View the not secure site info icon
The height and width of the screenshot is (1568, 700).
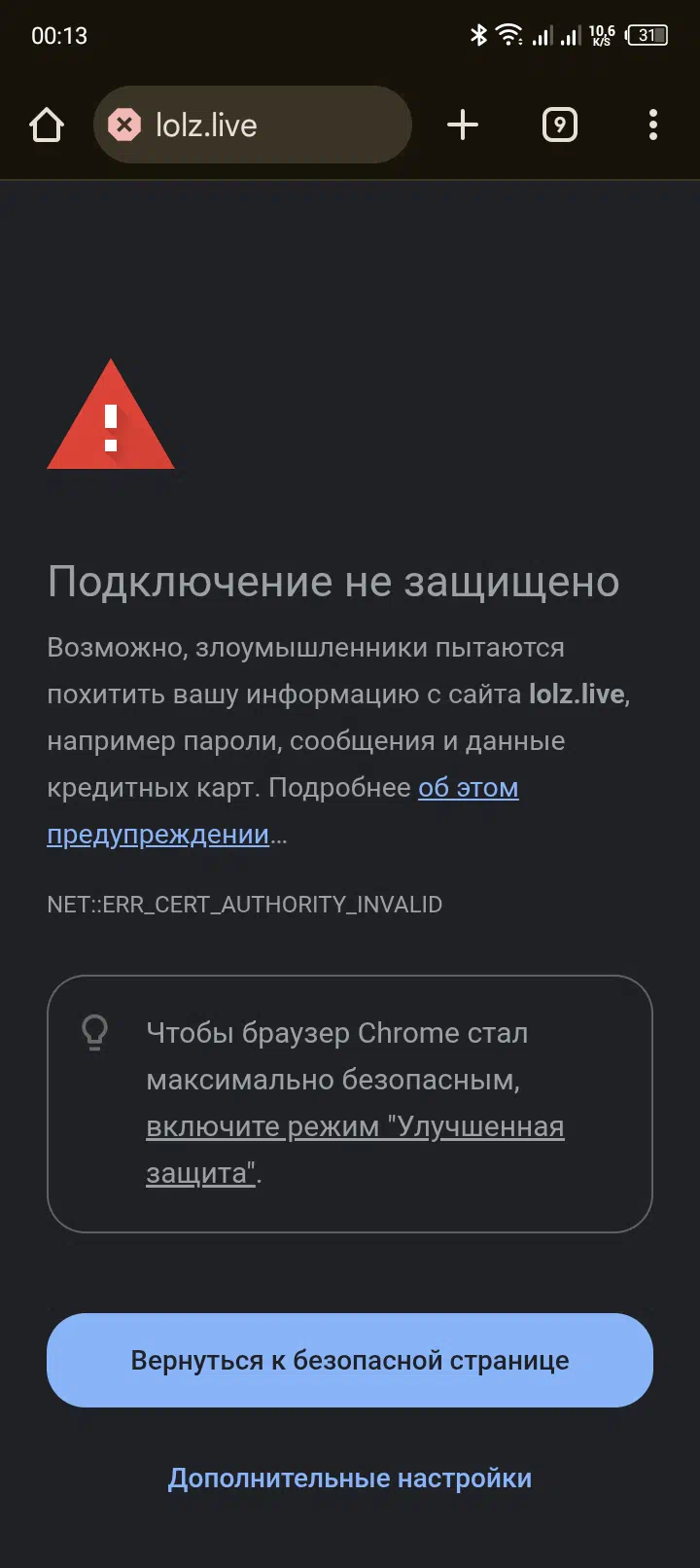point(124,125)
